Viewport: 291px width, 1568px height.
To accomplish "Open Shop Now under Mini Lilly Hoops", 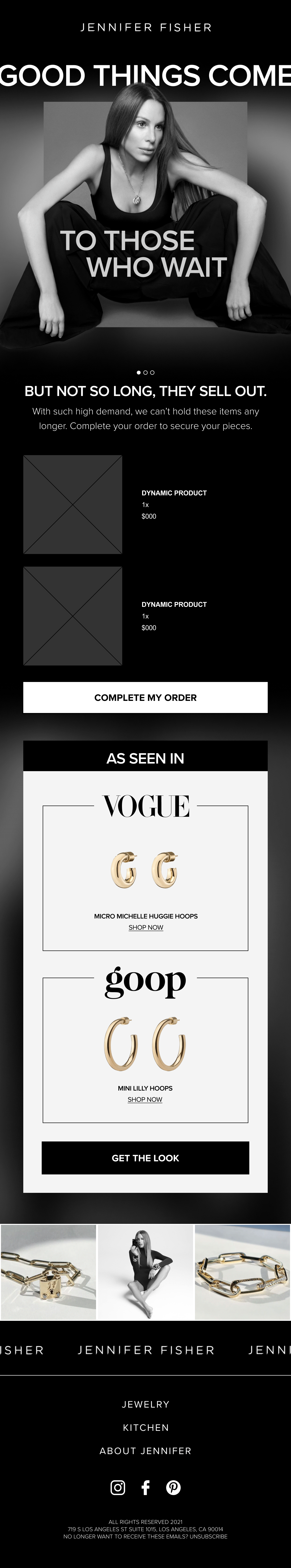I will [145, 1099].
